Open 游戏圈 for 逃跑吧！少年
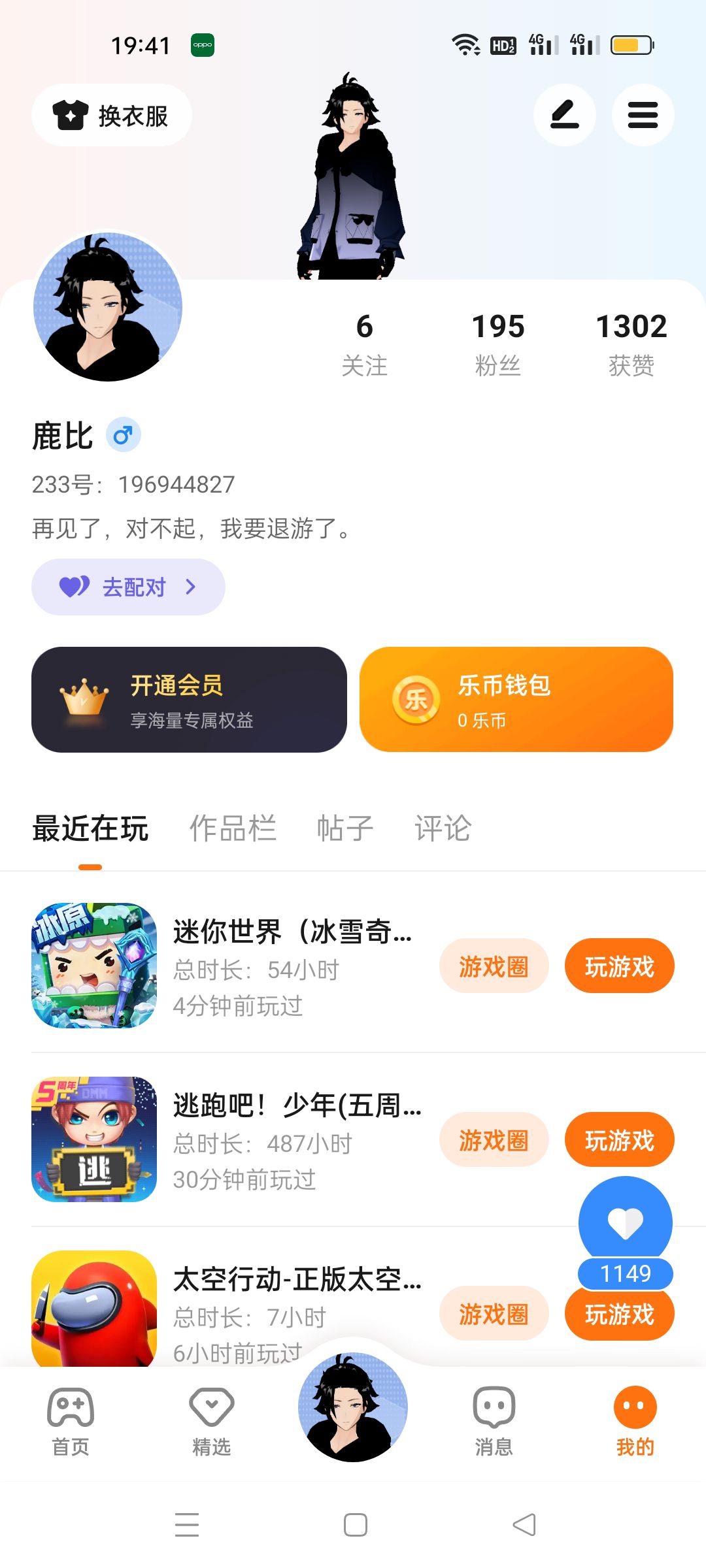This screenshot has height=1568, width=706. click(x=494, y=1140)
